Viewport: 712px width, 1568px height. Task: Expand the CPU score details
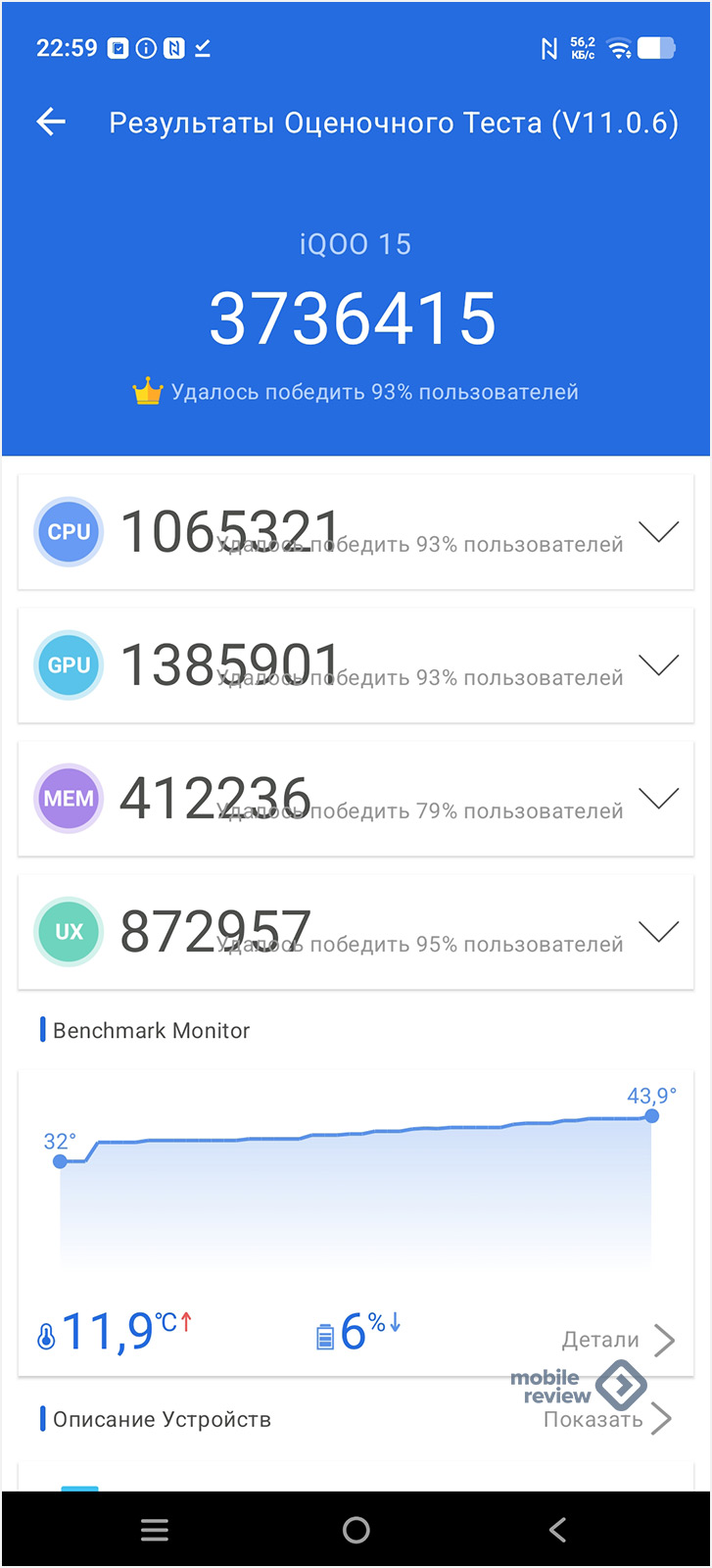658,532
